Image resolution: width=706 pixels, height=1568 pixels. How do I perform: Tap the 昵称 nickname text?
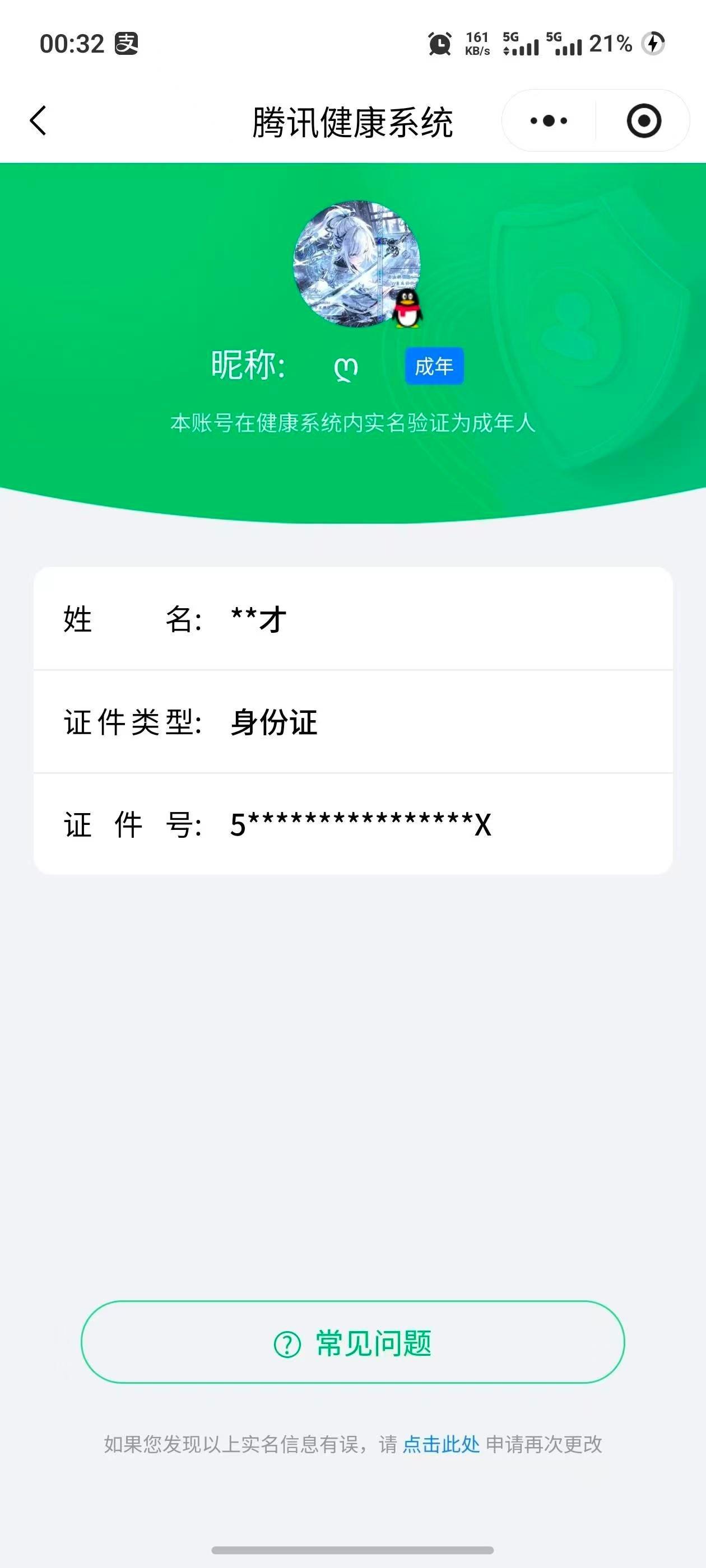247,365
